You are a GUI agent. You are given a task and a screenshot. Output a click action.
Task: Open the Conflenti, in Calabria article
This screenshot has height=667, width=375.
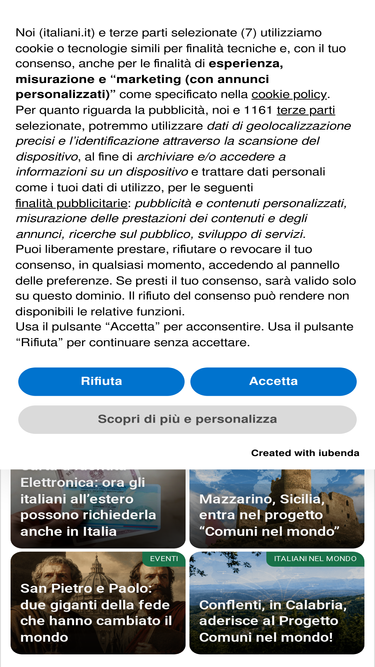[277, 603]
